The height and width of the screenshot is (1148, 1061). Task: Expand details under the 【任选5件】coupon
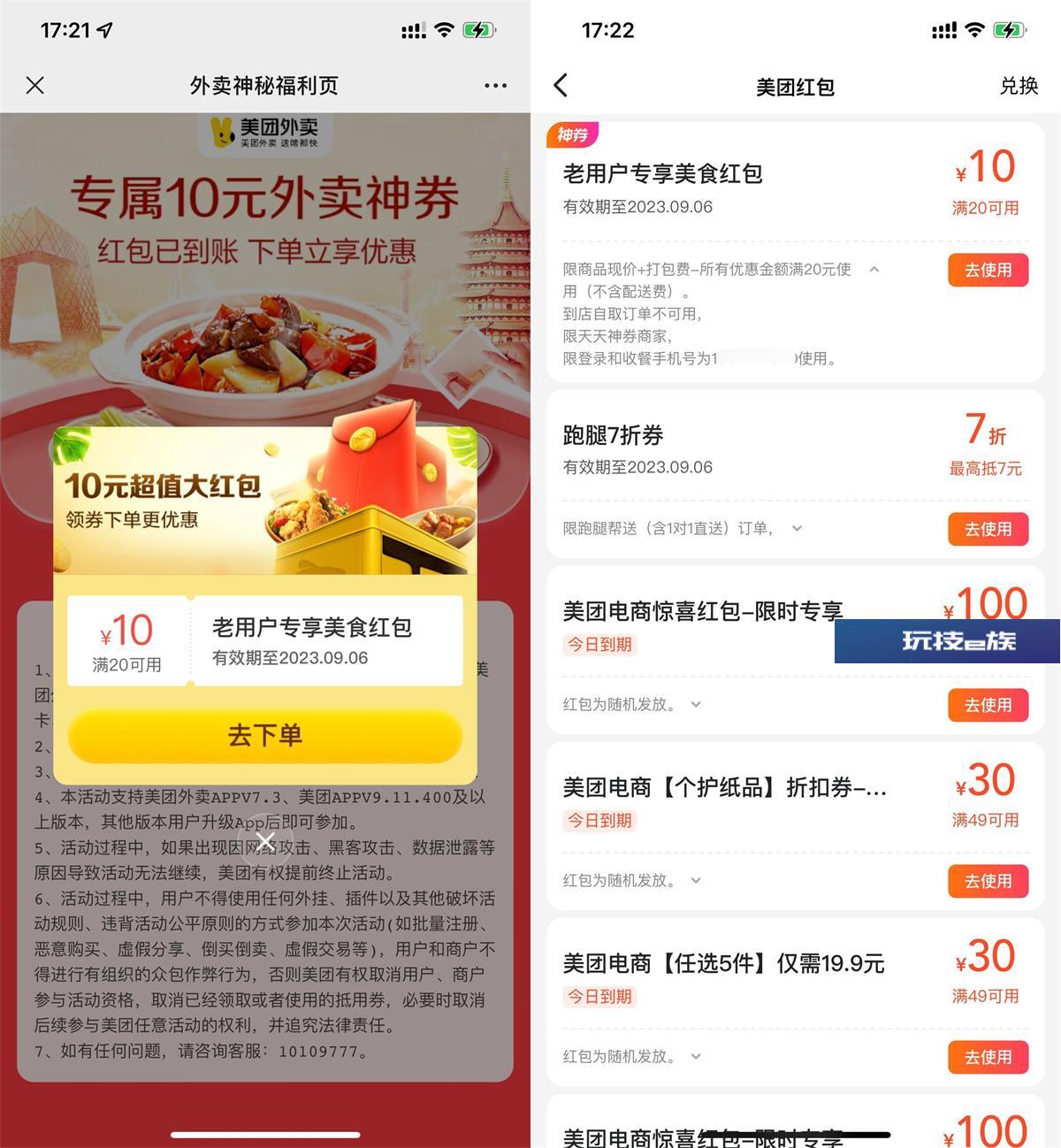tap(696, 1057)
